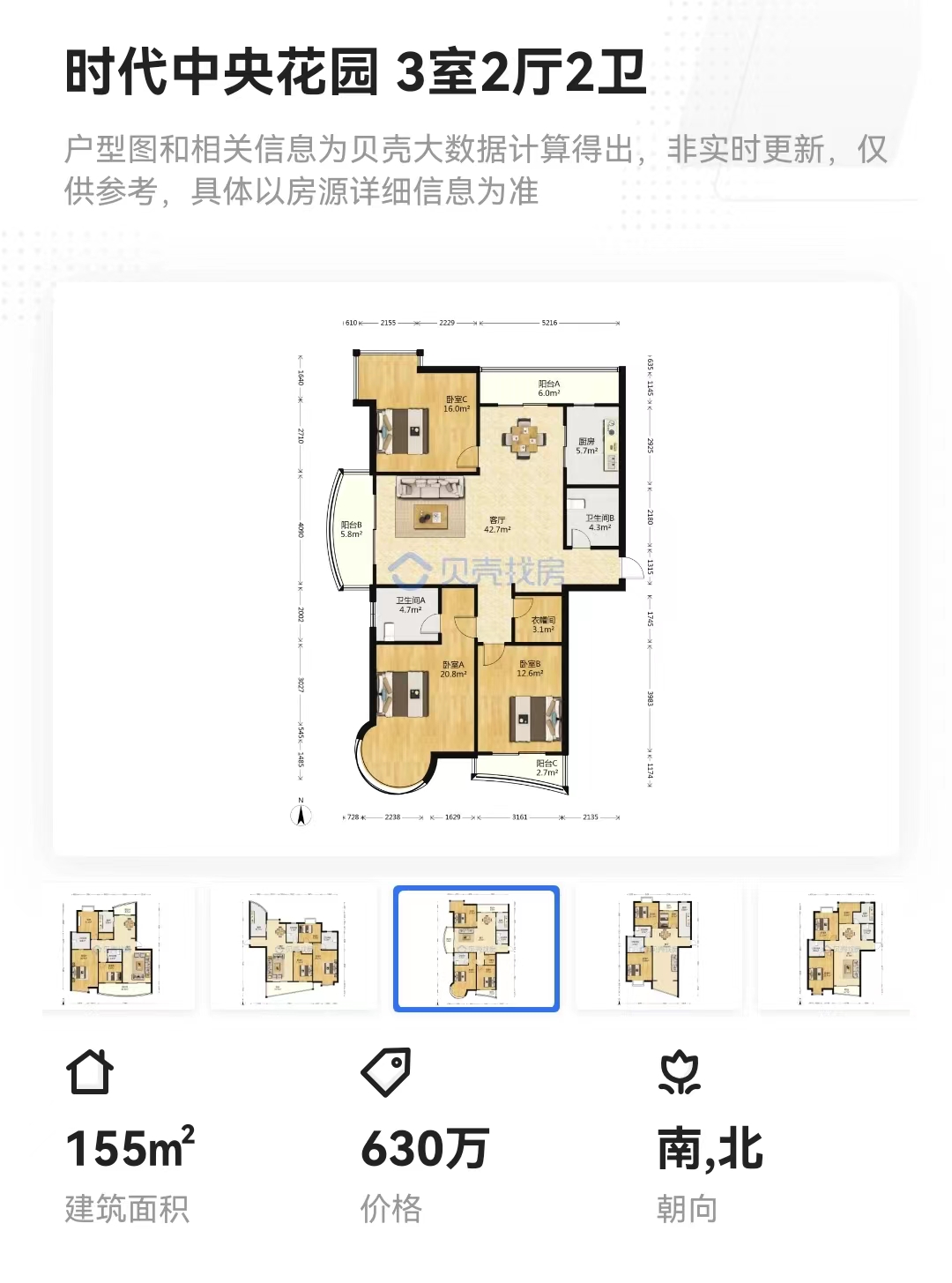Select the second floor plan thumbnail
The image size is (952, 1283).
(294, 948)
